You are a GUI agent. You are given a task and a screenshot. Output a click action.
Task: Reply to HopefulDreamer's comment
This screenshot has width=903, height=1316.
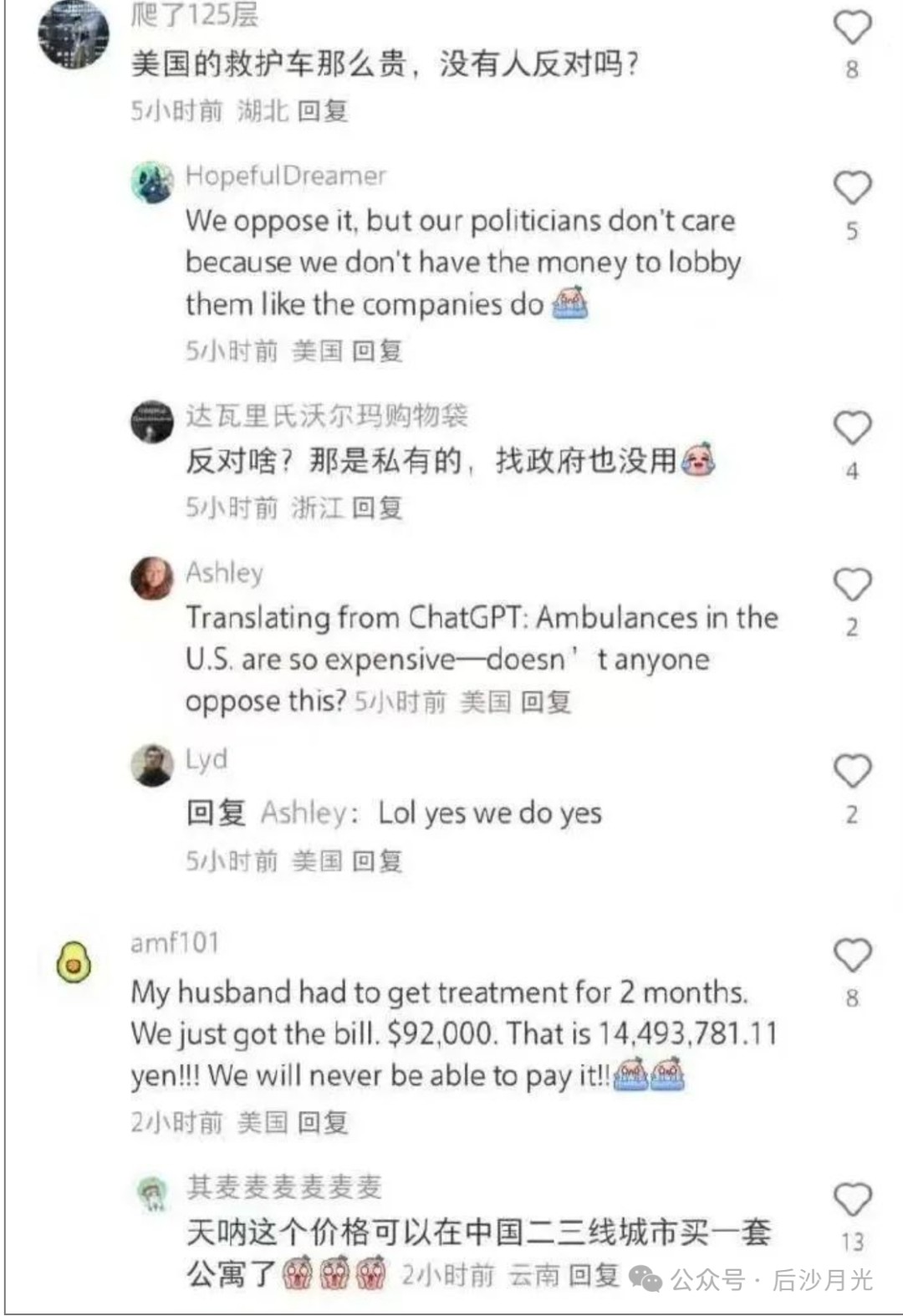(377, 351)
